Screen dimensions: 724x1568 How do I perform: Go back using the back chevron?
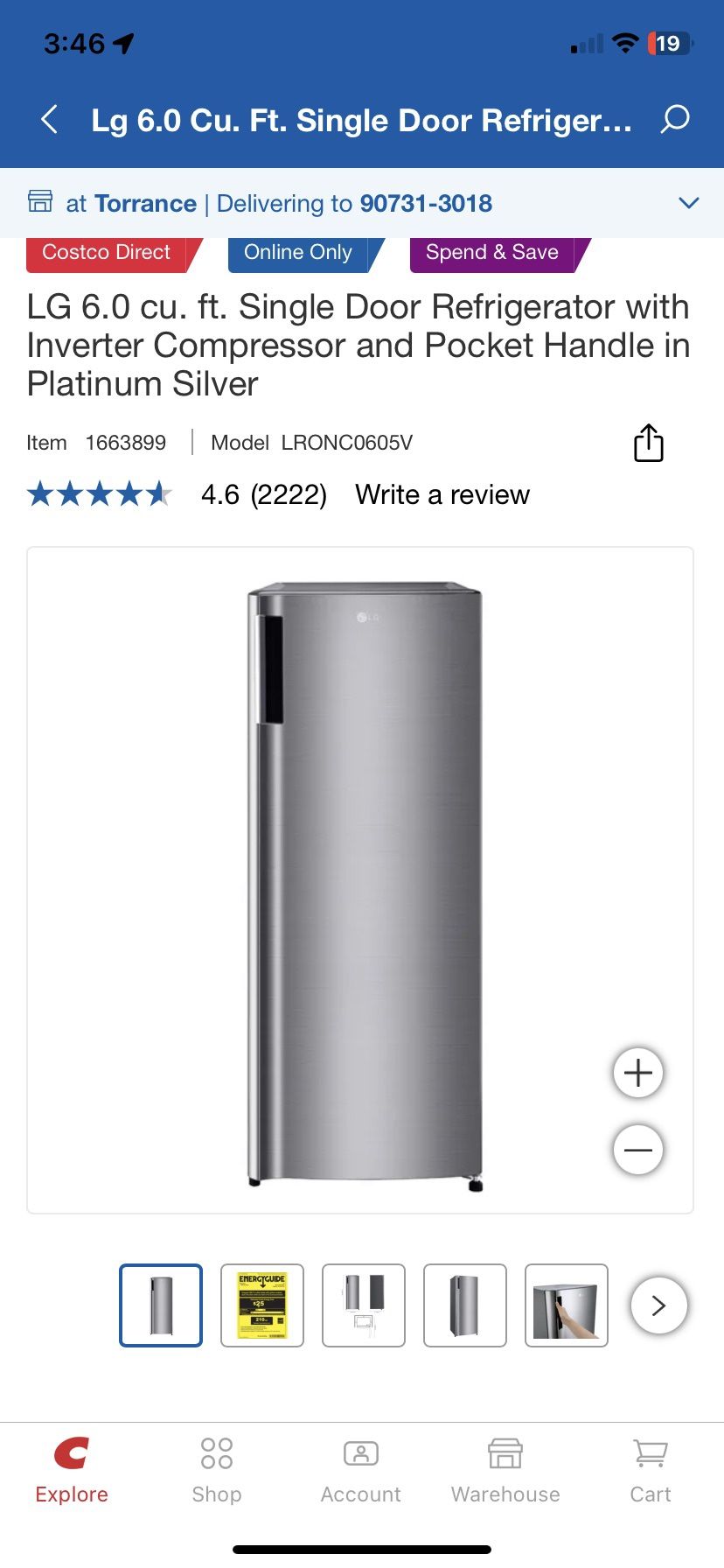48,120
